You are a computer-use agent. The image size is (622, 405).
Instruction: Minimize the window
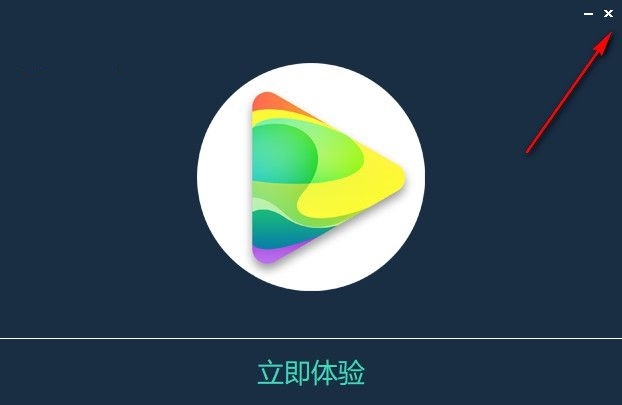(x=589, y=13)
